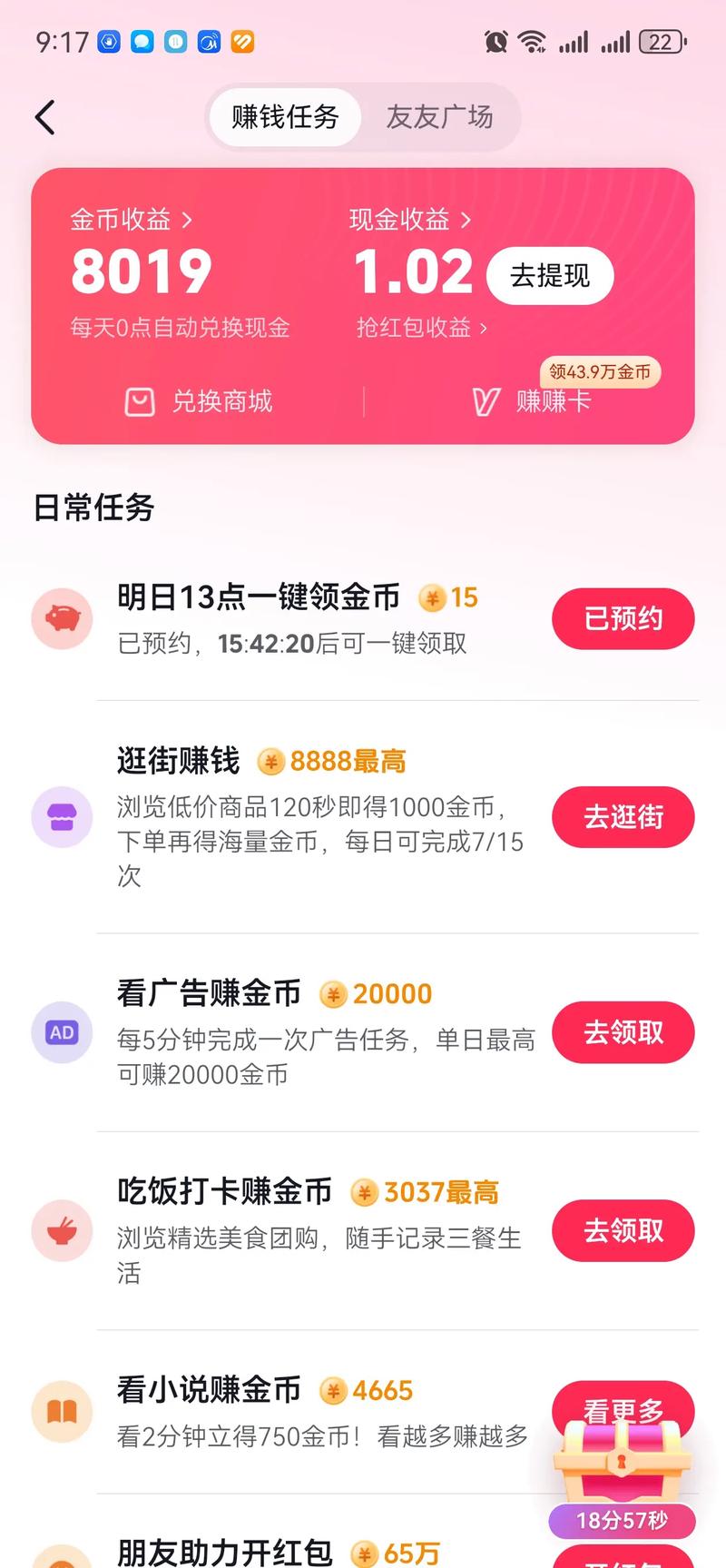Tap 去领取 for 吃饭打卡赚金币
726x1568 pixels.
pos(623,1230)
